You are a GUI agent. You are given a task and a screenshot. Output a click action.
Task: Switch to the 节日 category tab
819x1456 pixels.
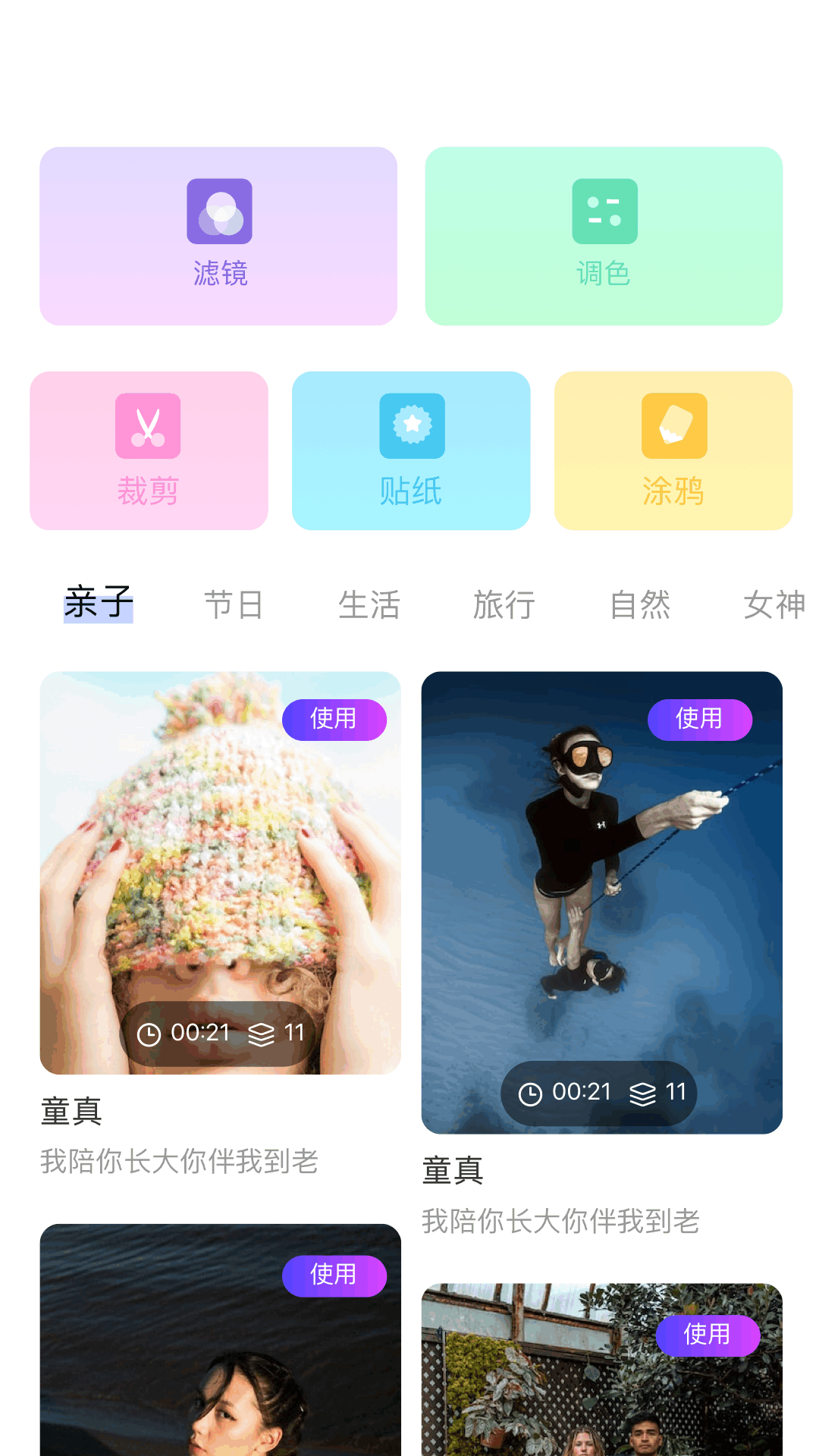[x=235, y=605]
